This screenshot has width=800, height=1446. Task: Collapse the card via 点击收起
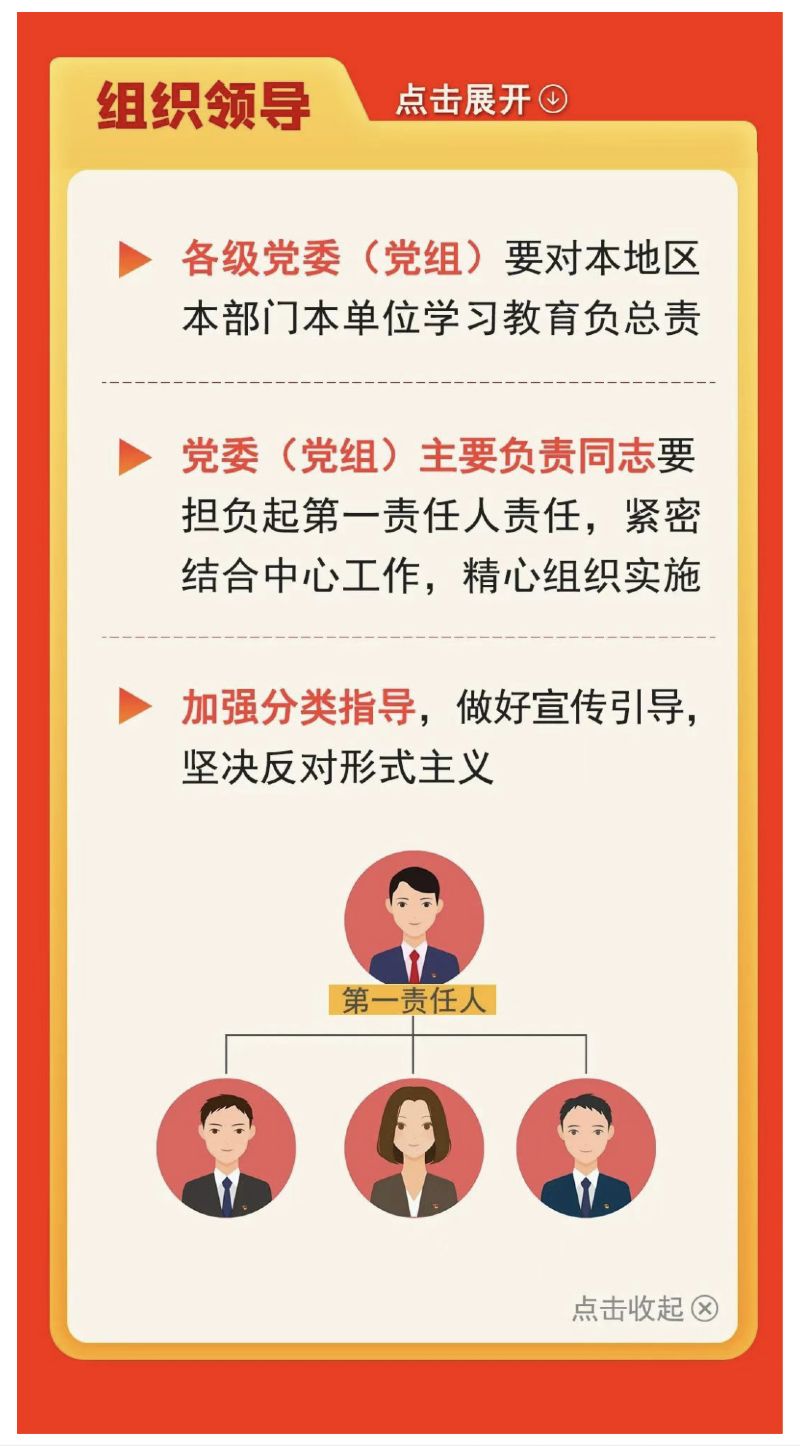coord(645,1308)
